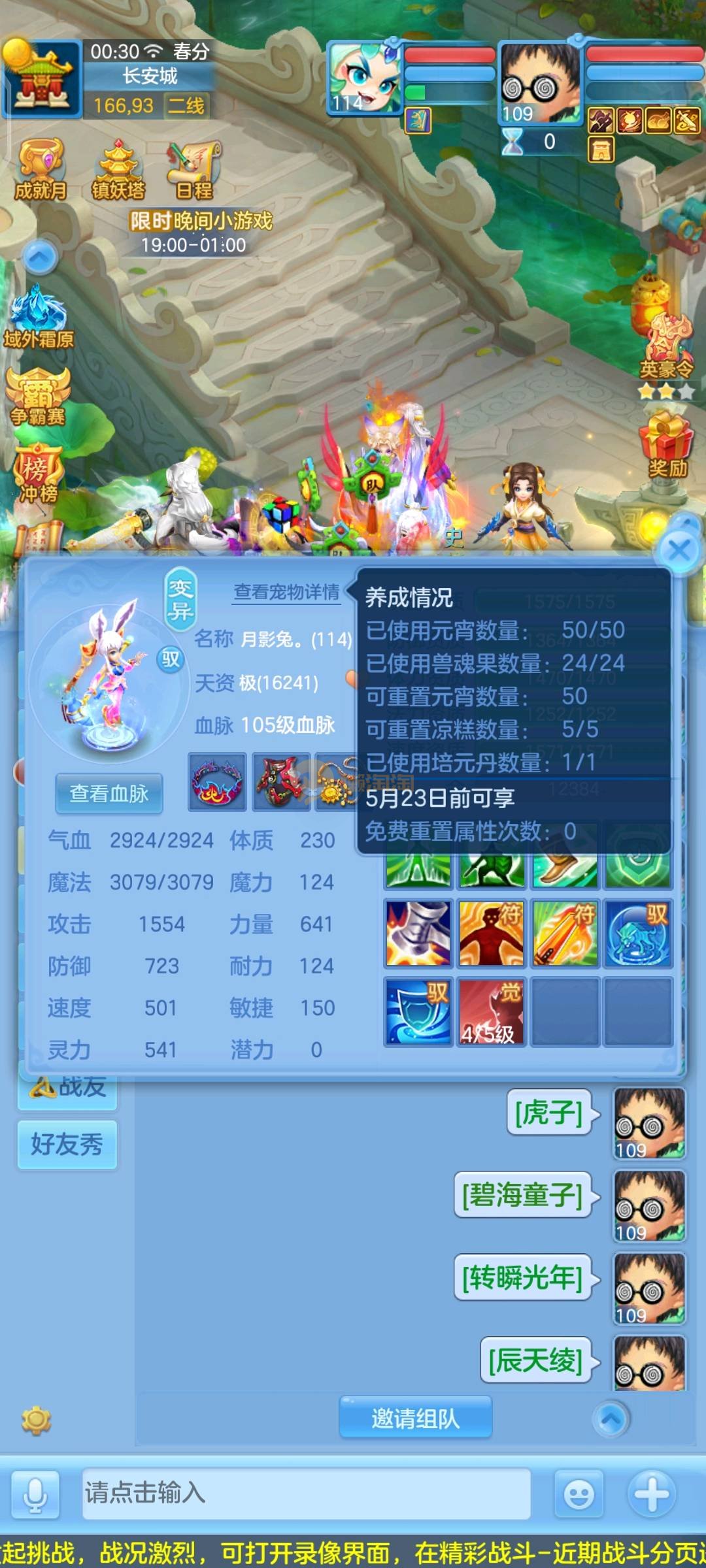Tap the chat input field

click(x=306, y=1493)
